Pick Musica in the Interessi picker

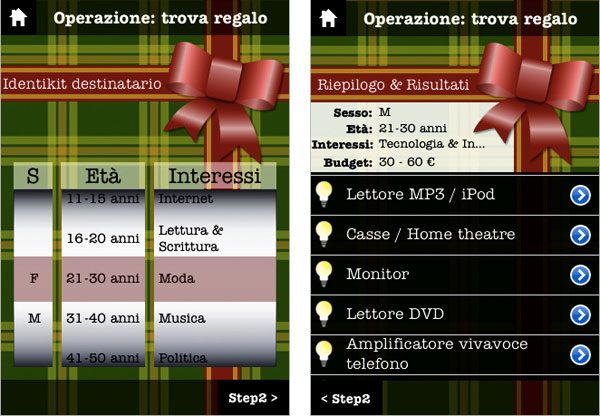[x=184, y=318]
